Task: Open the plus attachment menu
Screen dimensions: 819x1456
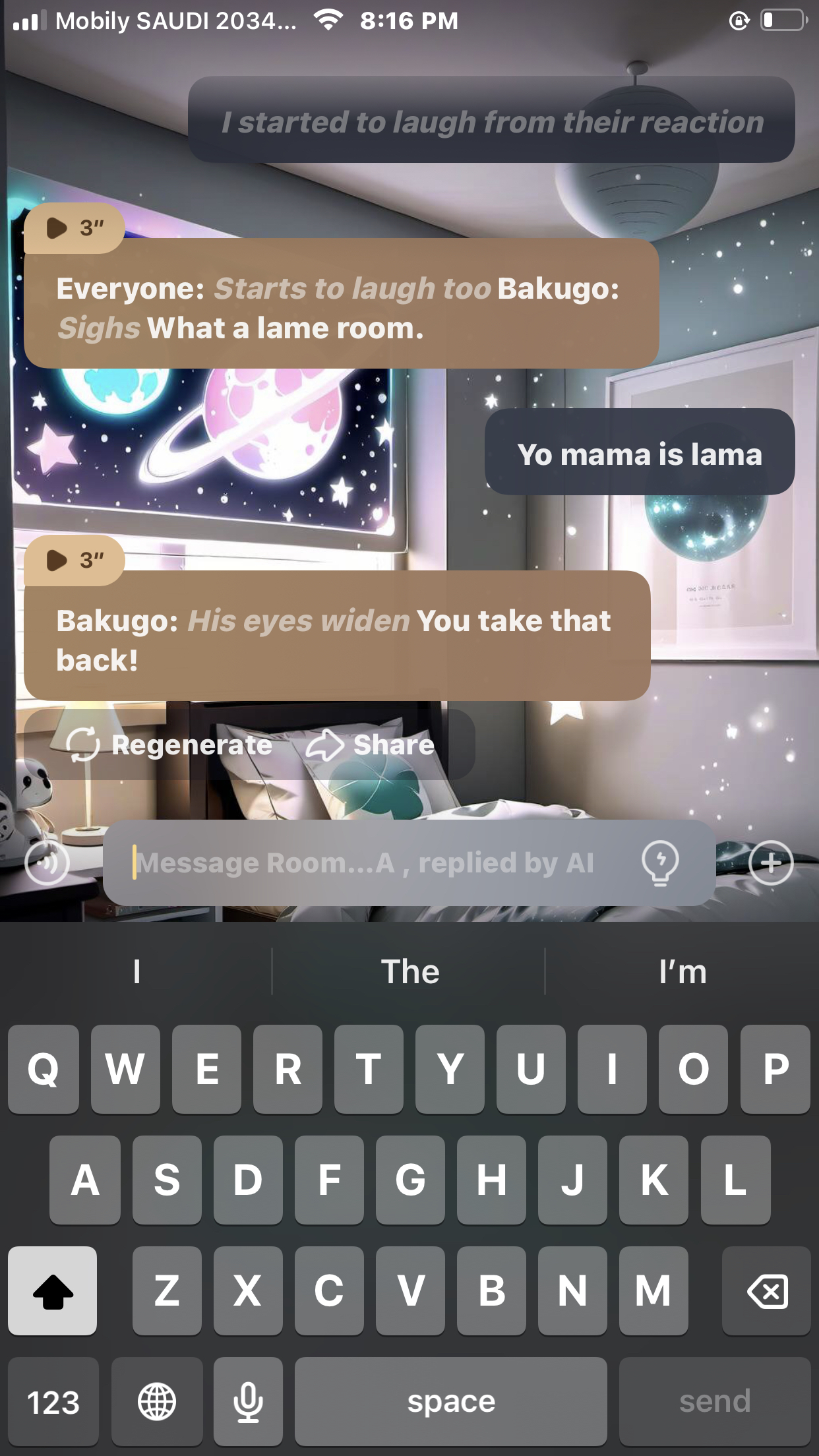Action: (x=771, y=863)
